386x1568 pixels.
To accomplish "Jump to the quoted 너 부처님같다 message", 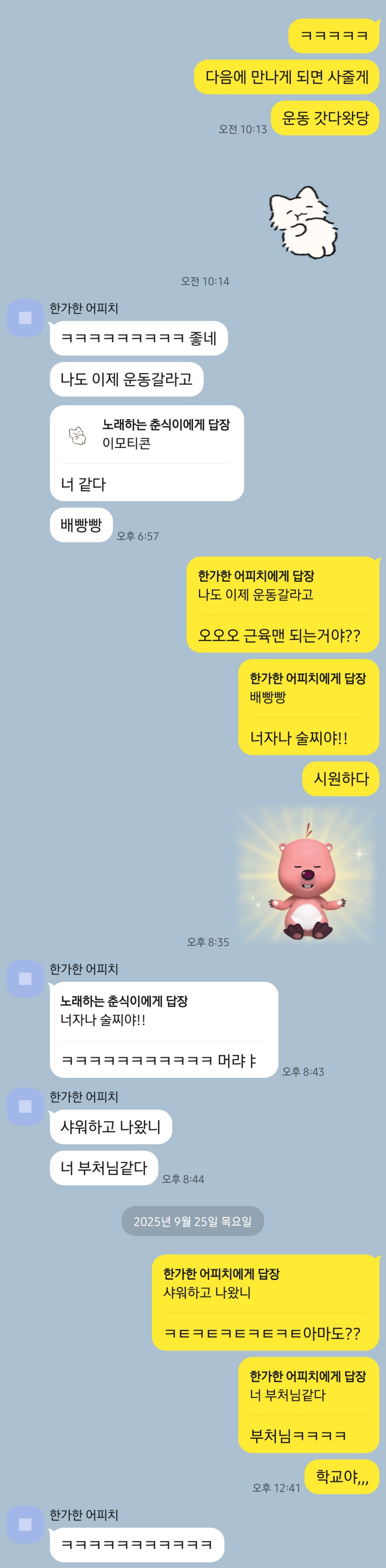I will [x=307, y=1385].
